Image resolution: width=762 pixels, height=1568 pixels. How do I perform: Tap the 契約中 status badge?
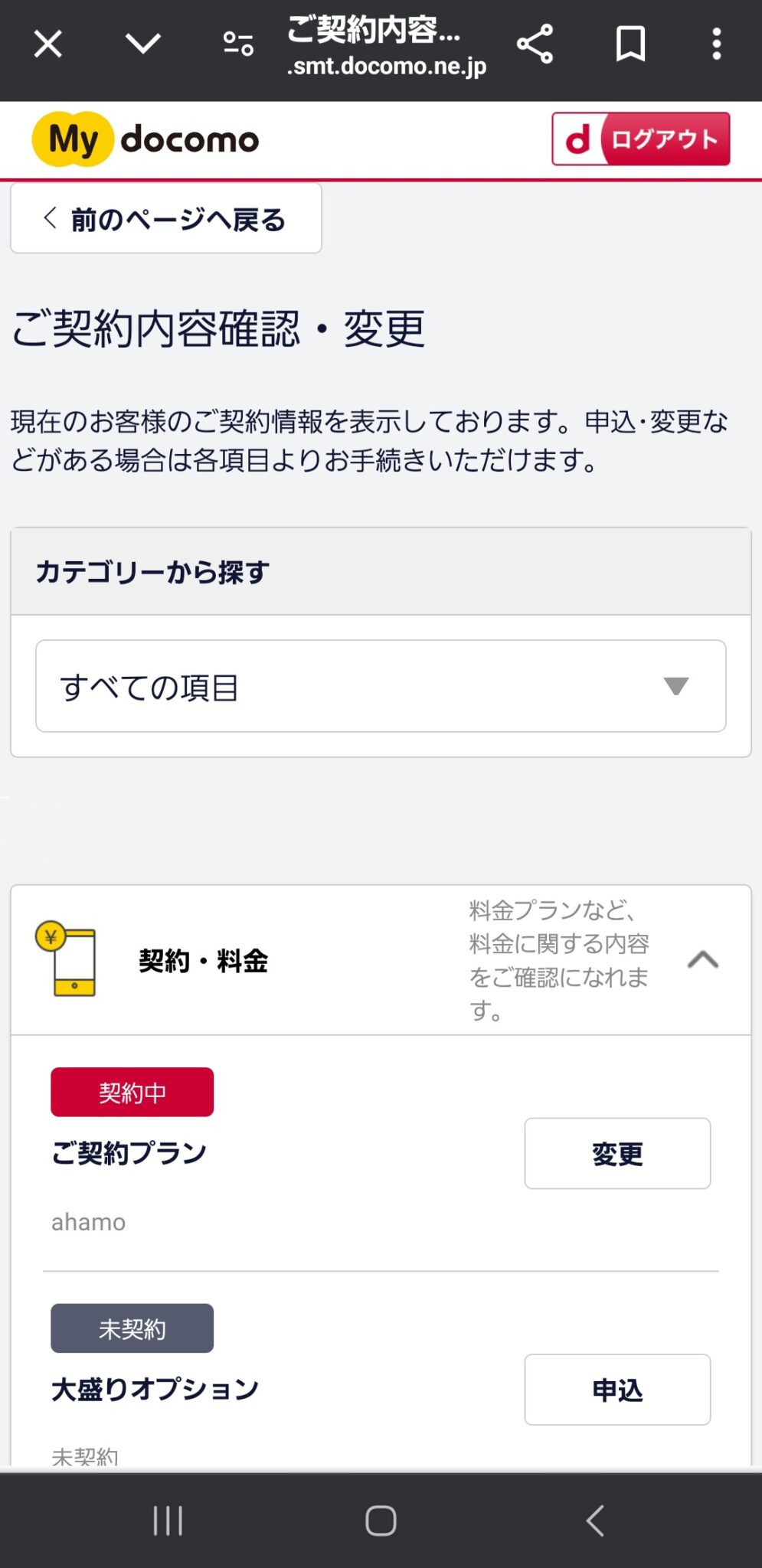[131, 1093]
